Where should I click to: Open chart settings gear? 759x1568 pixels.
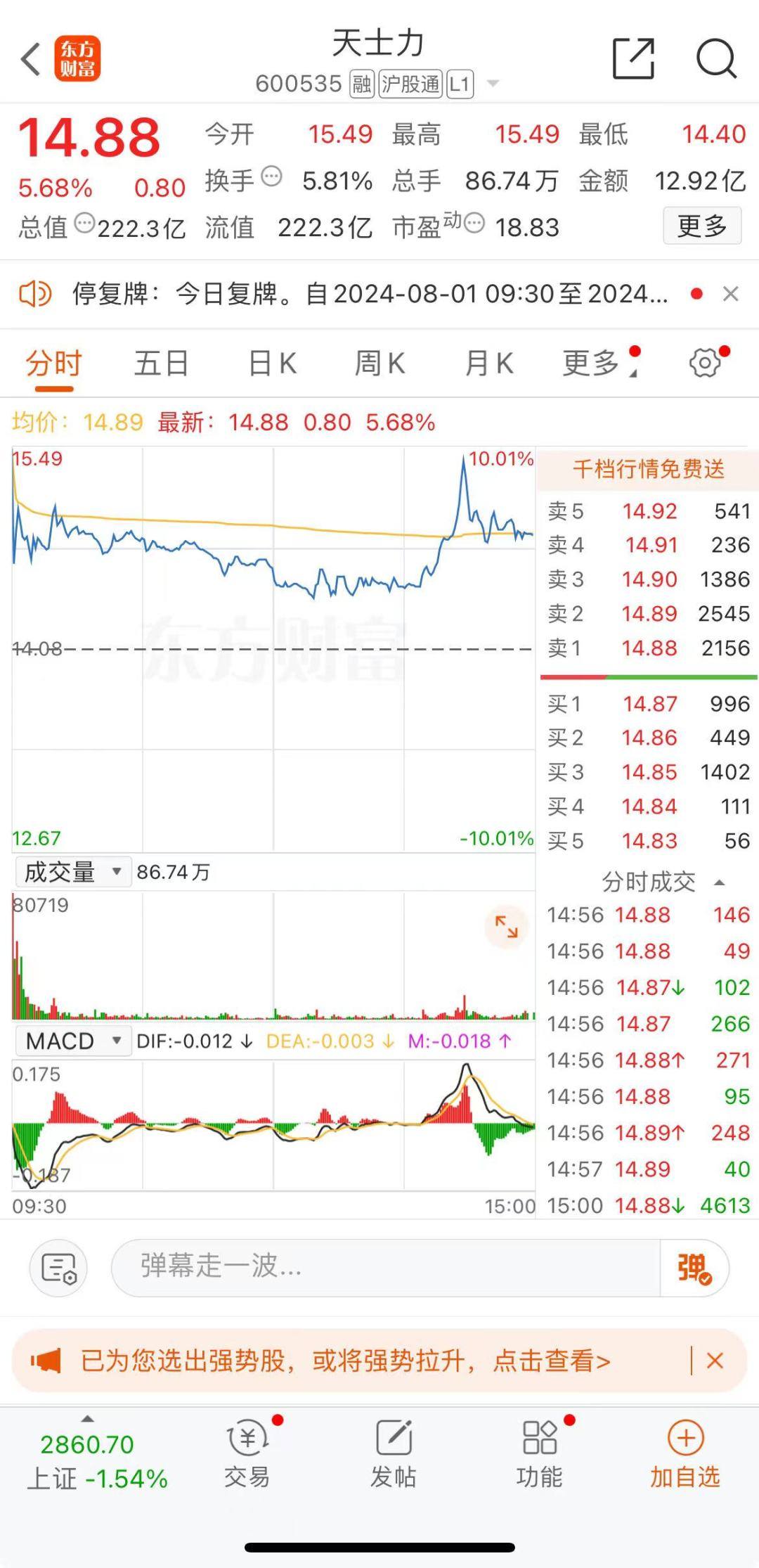(705, 363)
